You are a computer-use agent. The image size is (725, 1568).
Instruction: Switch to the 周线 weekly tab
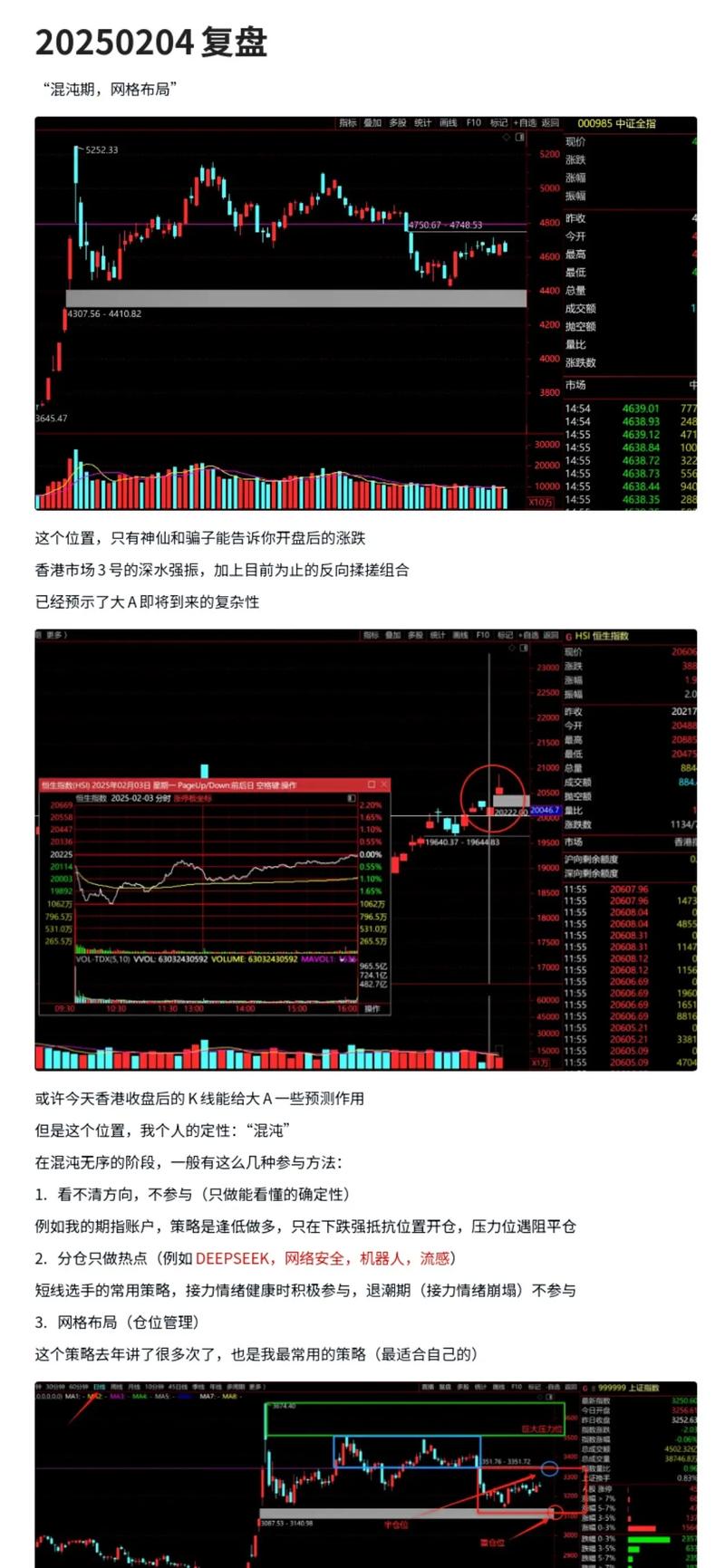(119, 1383)
